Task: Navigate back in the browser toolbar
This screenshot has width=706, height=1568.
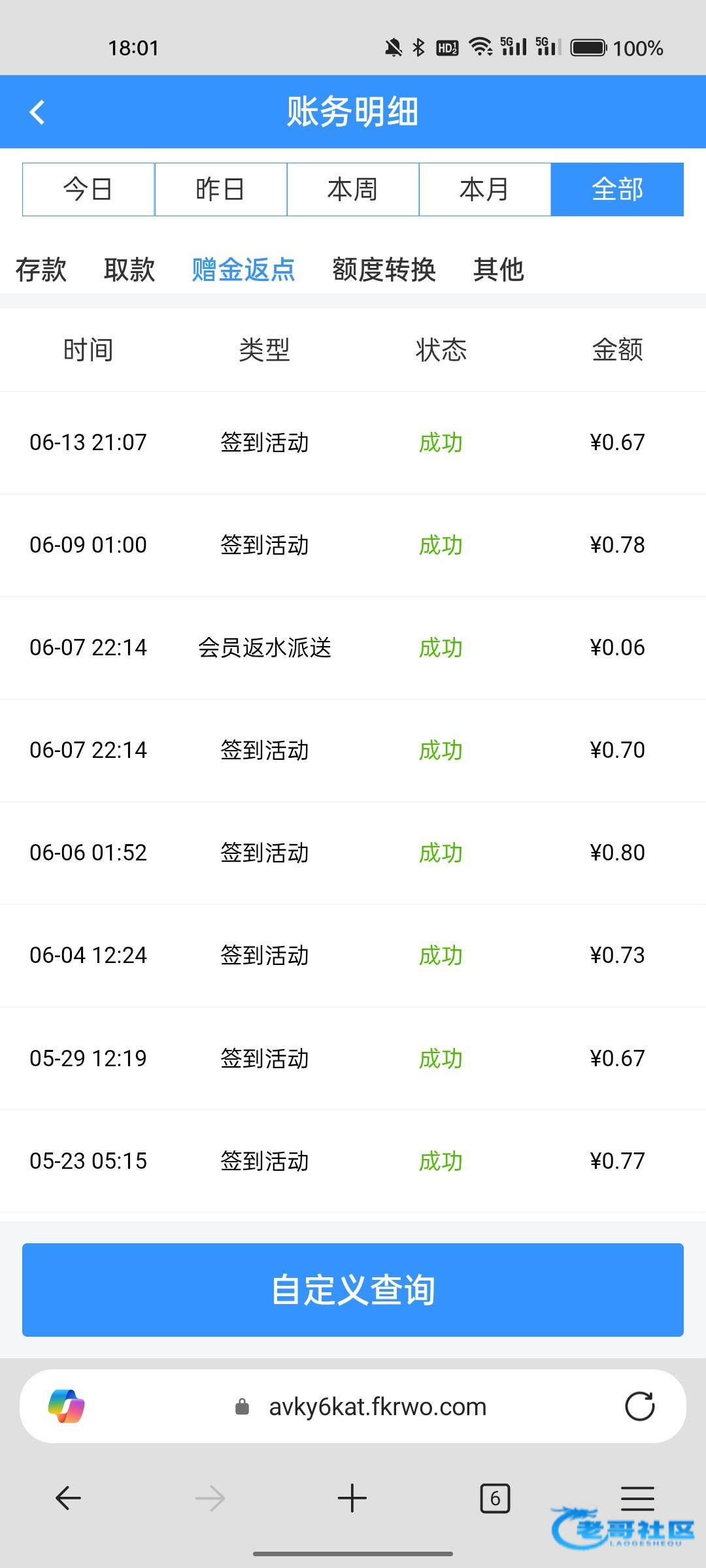Action: (x=68, y=1497)
